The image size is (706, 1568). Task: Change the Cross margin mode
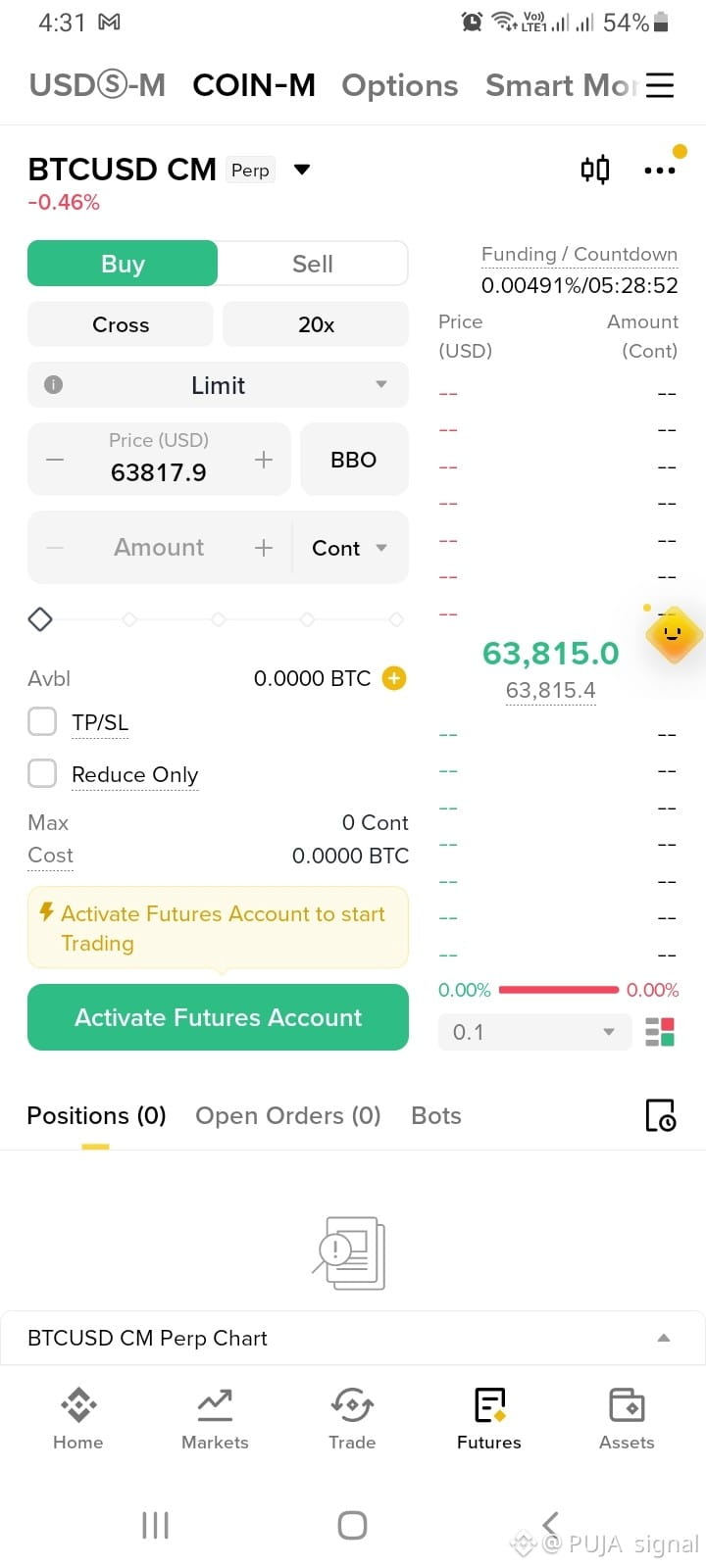(x=121, y=324)
